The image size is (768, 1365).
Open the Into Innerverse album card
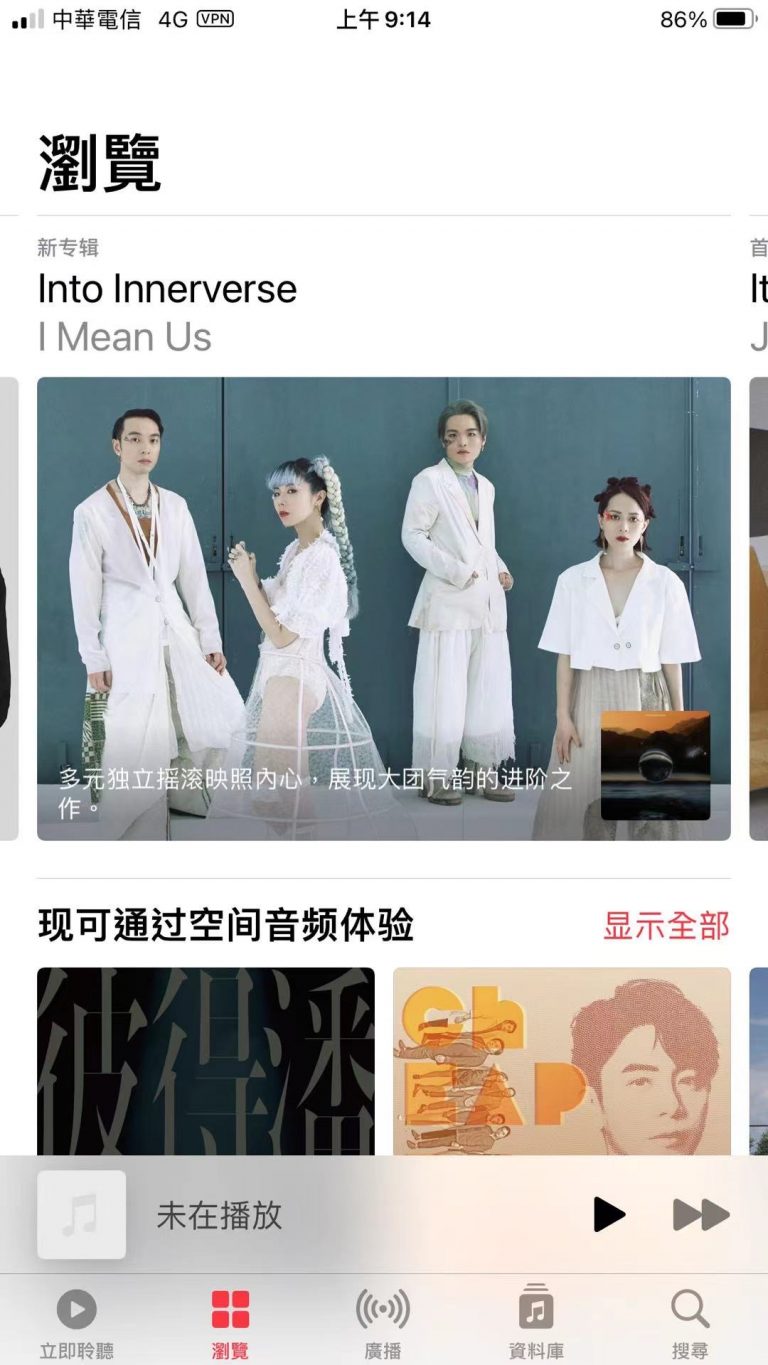click(x=383, y=607)
